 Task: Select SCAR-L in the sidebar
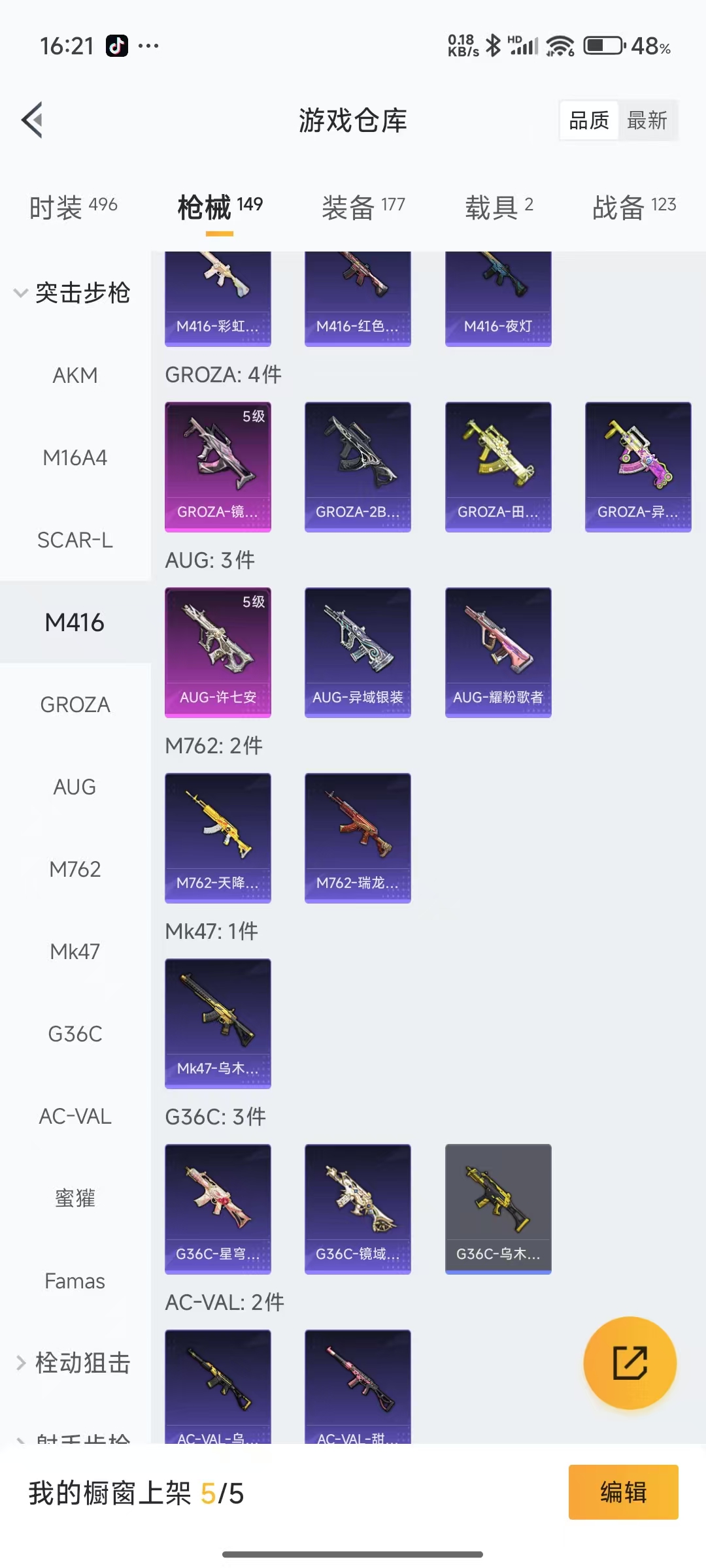click(75, 540)
